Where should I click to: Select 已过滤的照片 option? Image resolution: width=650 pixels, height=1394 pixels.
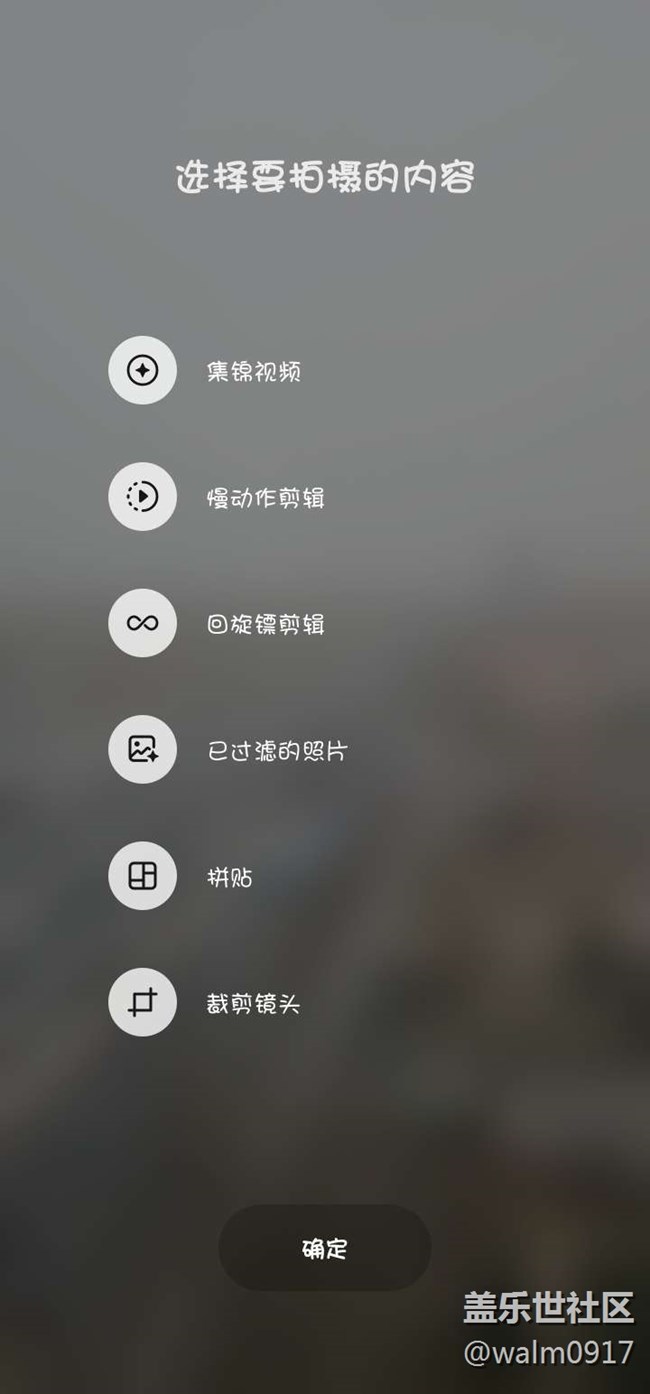click(x=143, y=750)
